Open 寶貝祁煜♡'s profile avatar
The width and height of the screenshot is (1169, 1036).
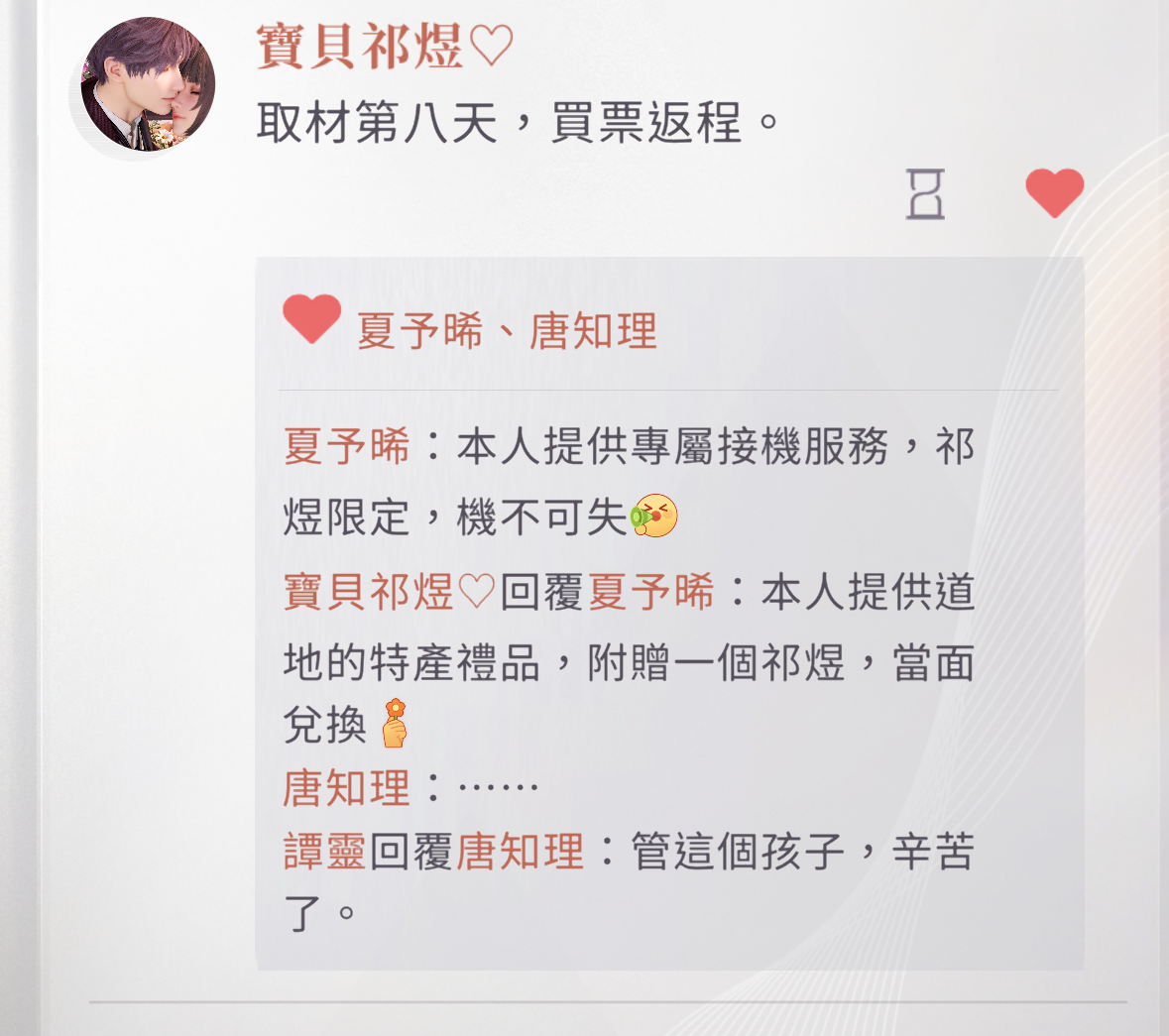point(148,85)
